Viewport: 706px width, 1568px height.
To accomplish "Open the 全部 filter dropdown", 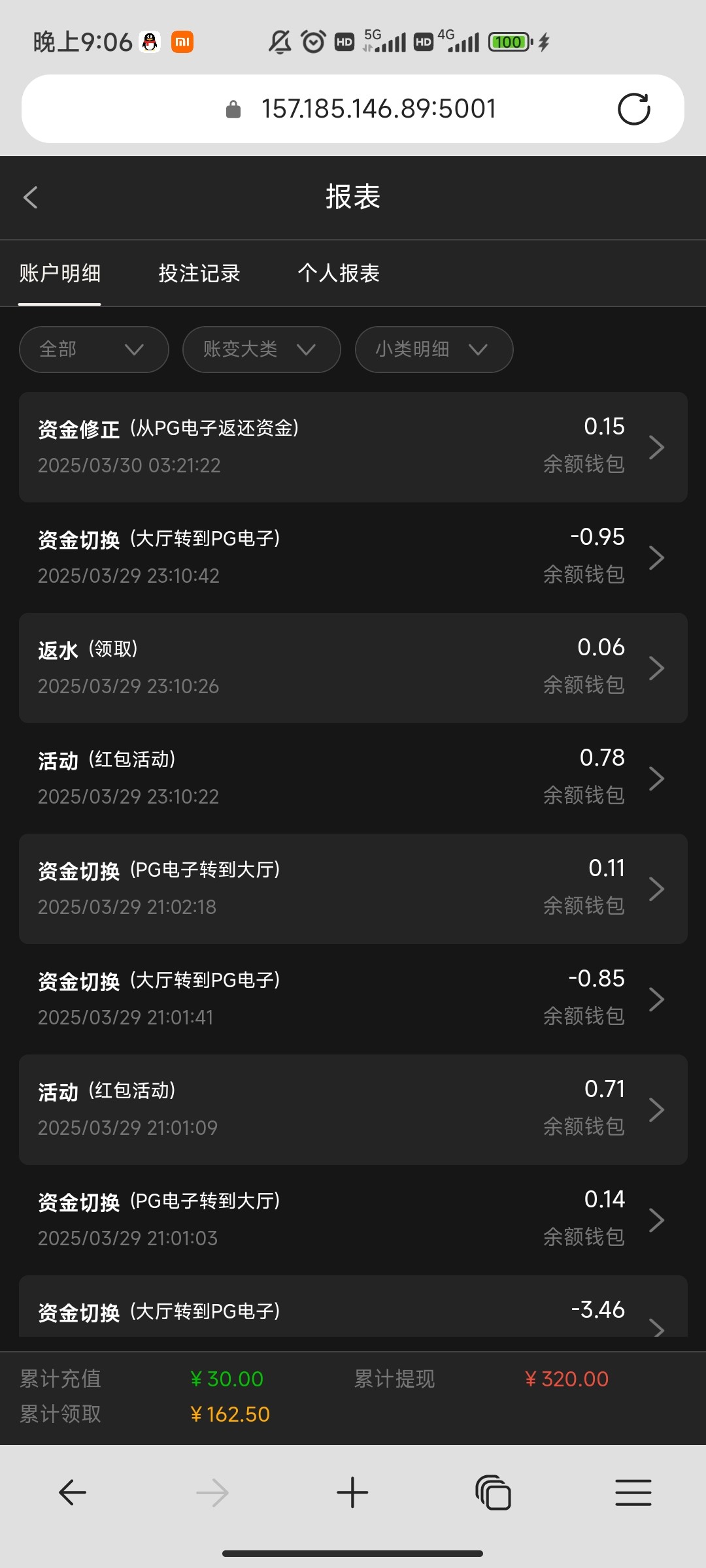I will pos(93,350).
